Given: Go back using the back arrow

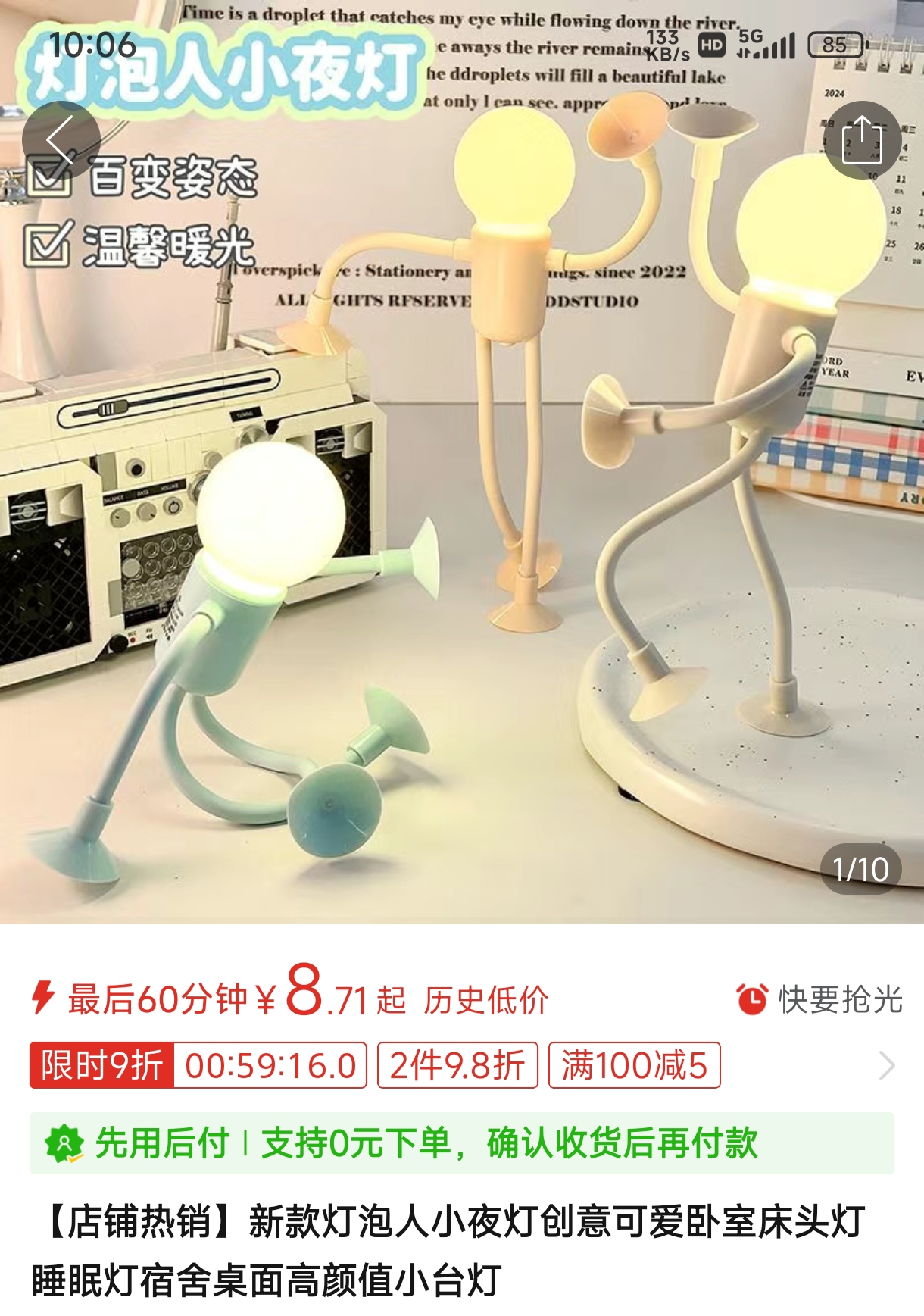Looking at the screenshot, I should (61, 140).
